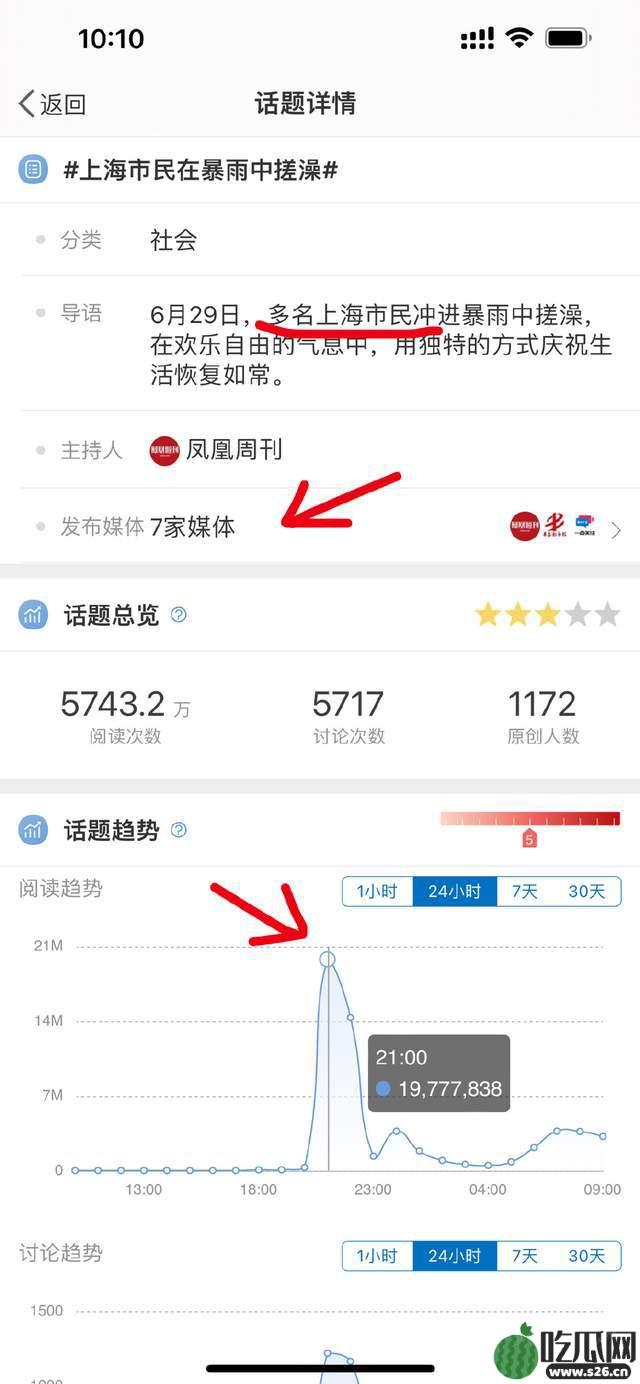The width and height of the screenshot is (640, 1384).
Task: Switch 阅读趋势 chart to 30天
Action: [587, 891]
